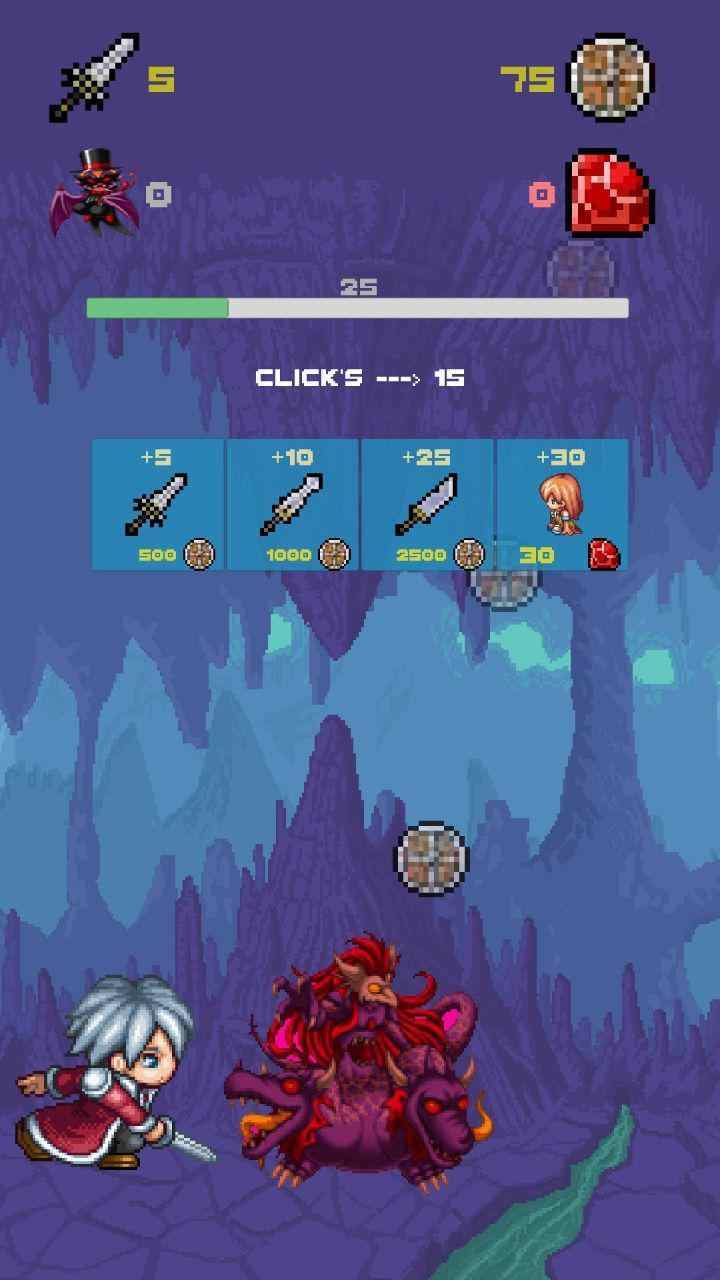Buy the +10 sword upgrade for 1000
The width and height of the screenshot is (720, 1280).
[292, 505]
